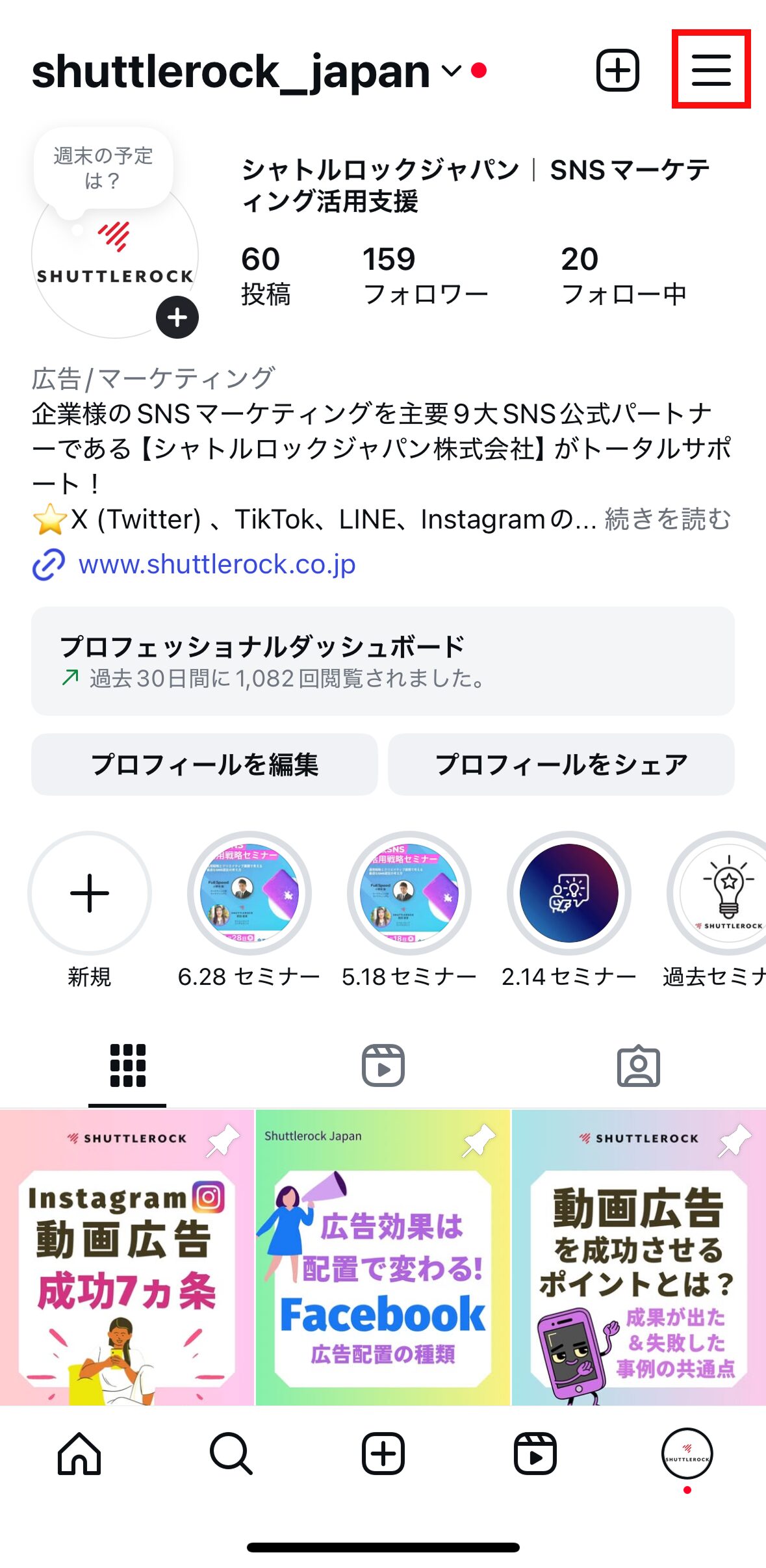
Task: Open the 5.18 セミナー highlight
Action: coord(409,894)
